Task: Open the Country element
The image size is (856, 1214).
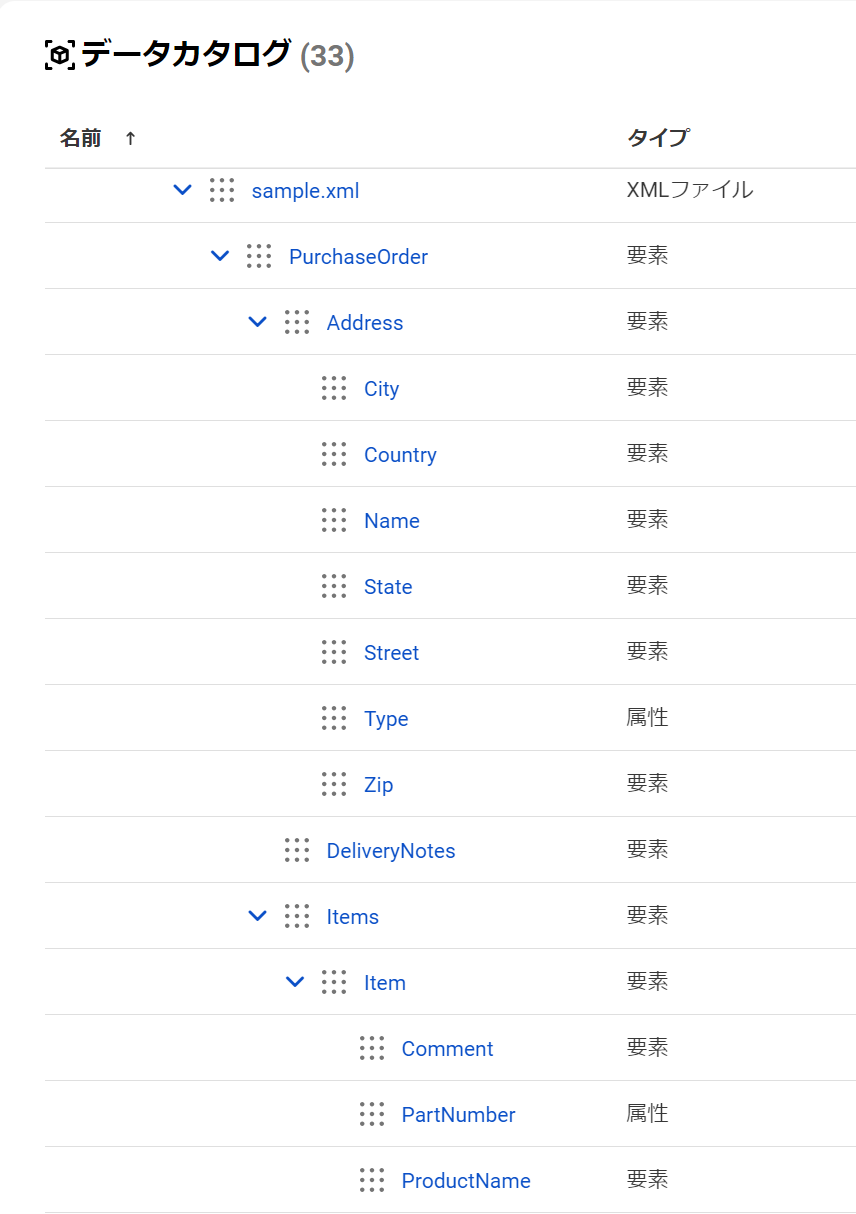Action: point(400,455)
